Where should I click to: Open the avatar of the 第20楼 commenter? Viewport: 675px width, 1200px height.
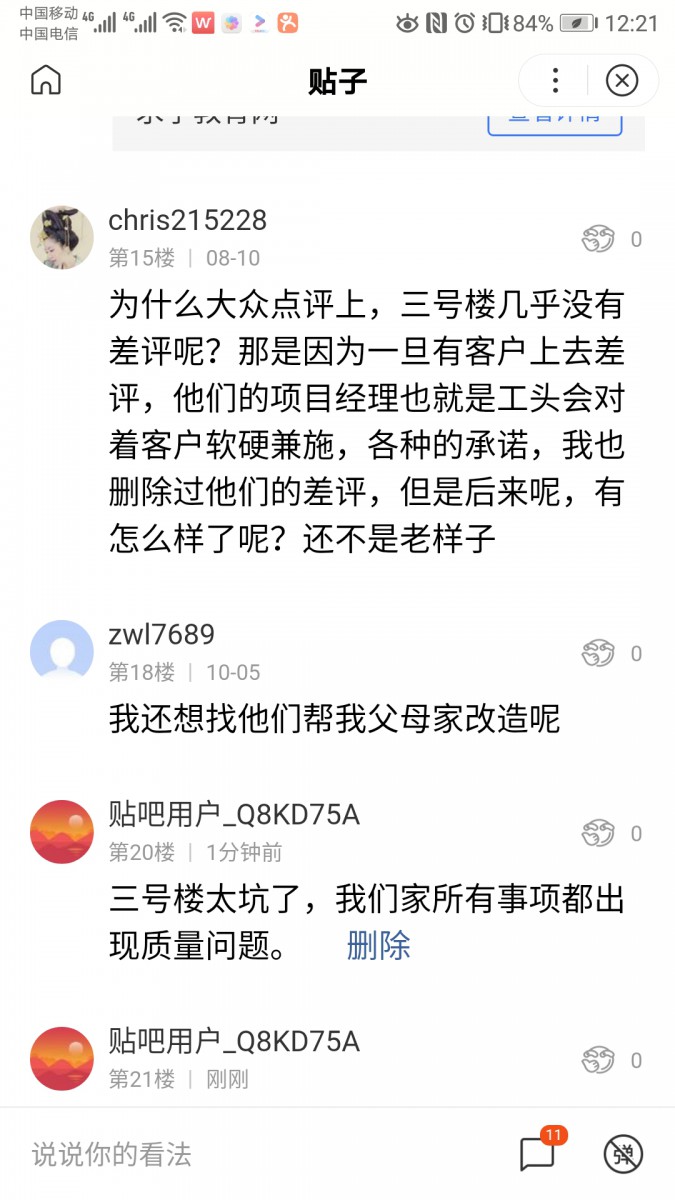pos(62,832)
